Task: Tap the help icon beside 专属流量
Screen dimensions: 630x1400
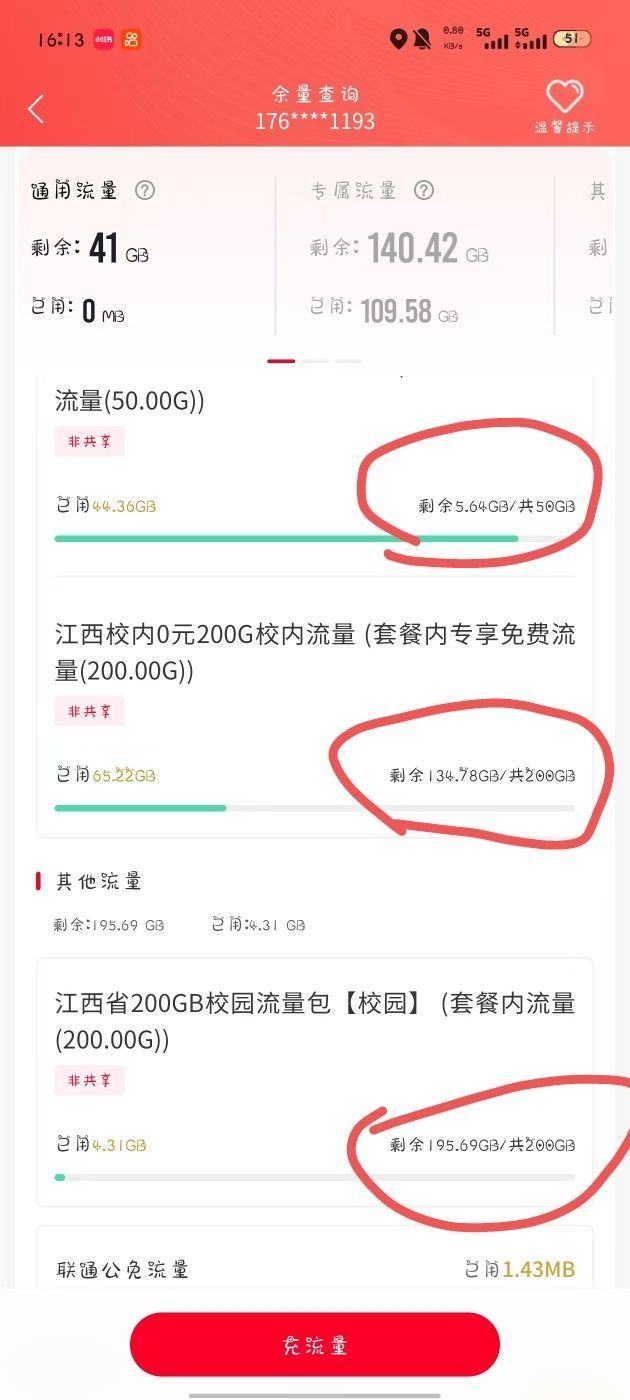Action: [x=424, y=190]
